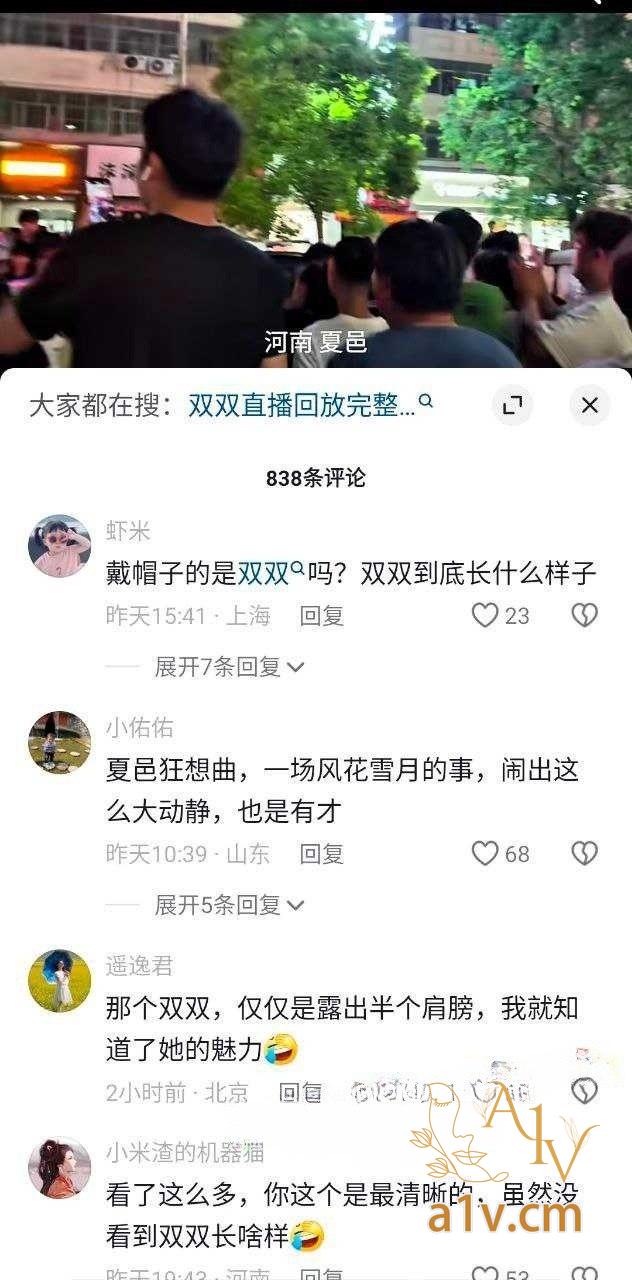Open 遥逸君's profile avatar
Screen dimensions: 632x1280
point(60,980)
